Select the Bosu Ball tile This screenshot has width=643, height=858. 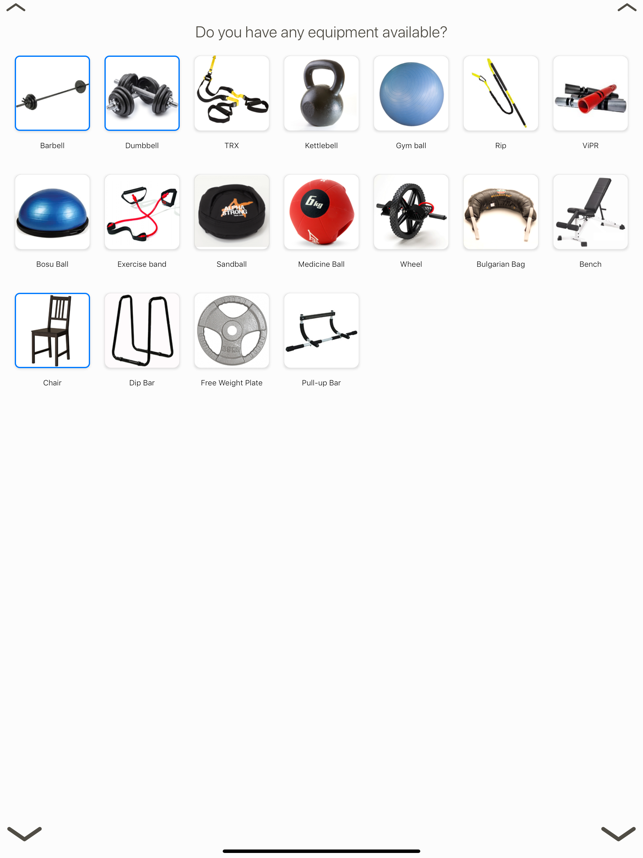(52, 212)
